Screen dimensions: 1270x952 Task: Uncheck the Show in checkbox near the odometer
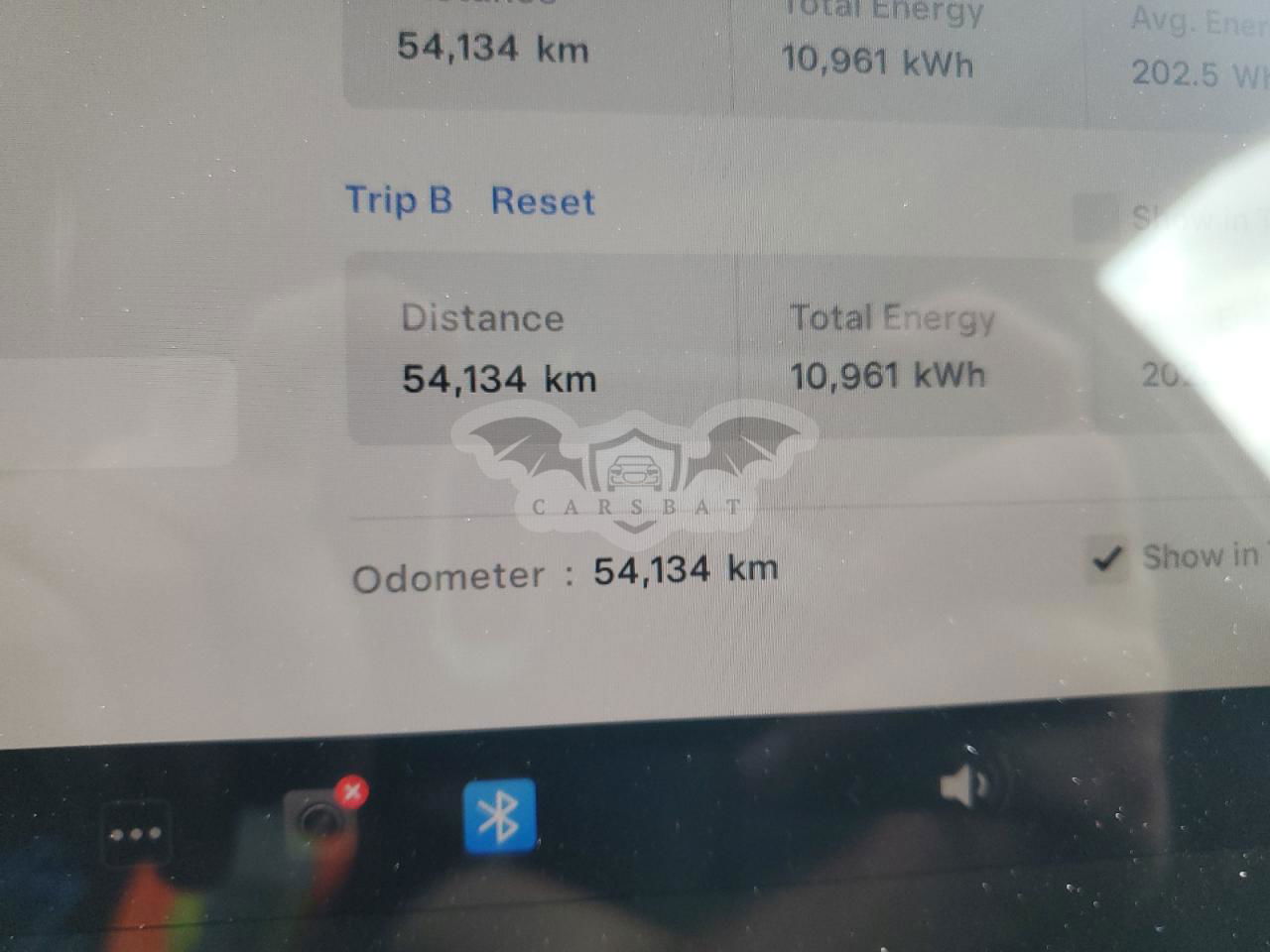click(1106, 559)
